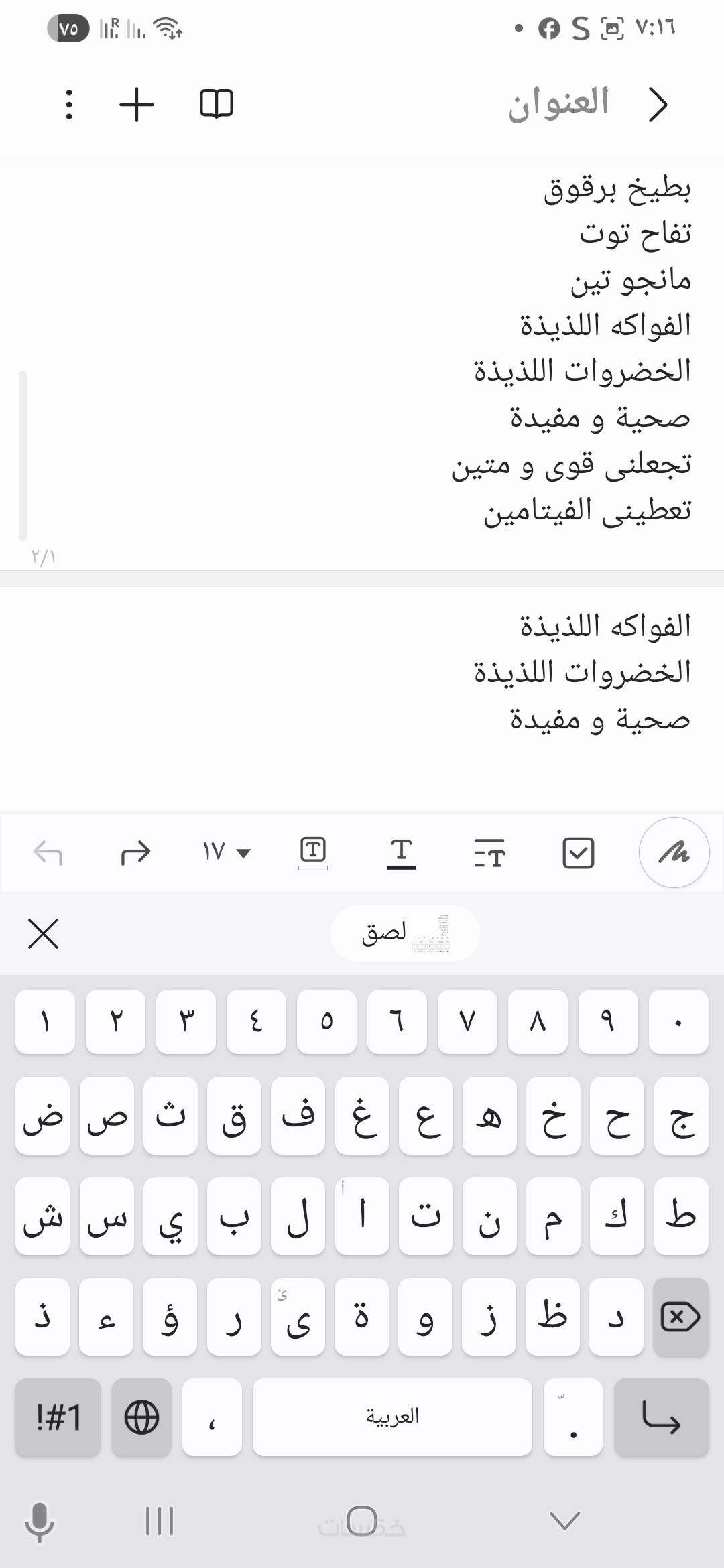Redo the last change
The image size is (724, 1568).
pos(136,853)
